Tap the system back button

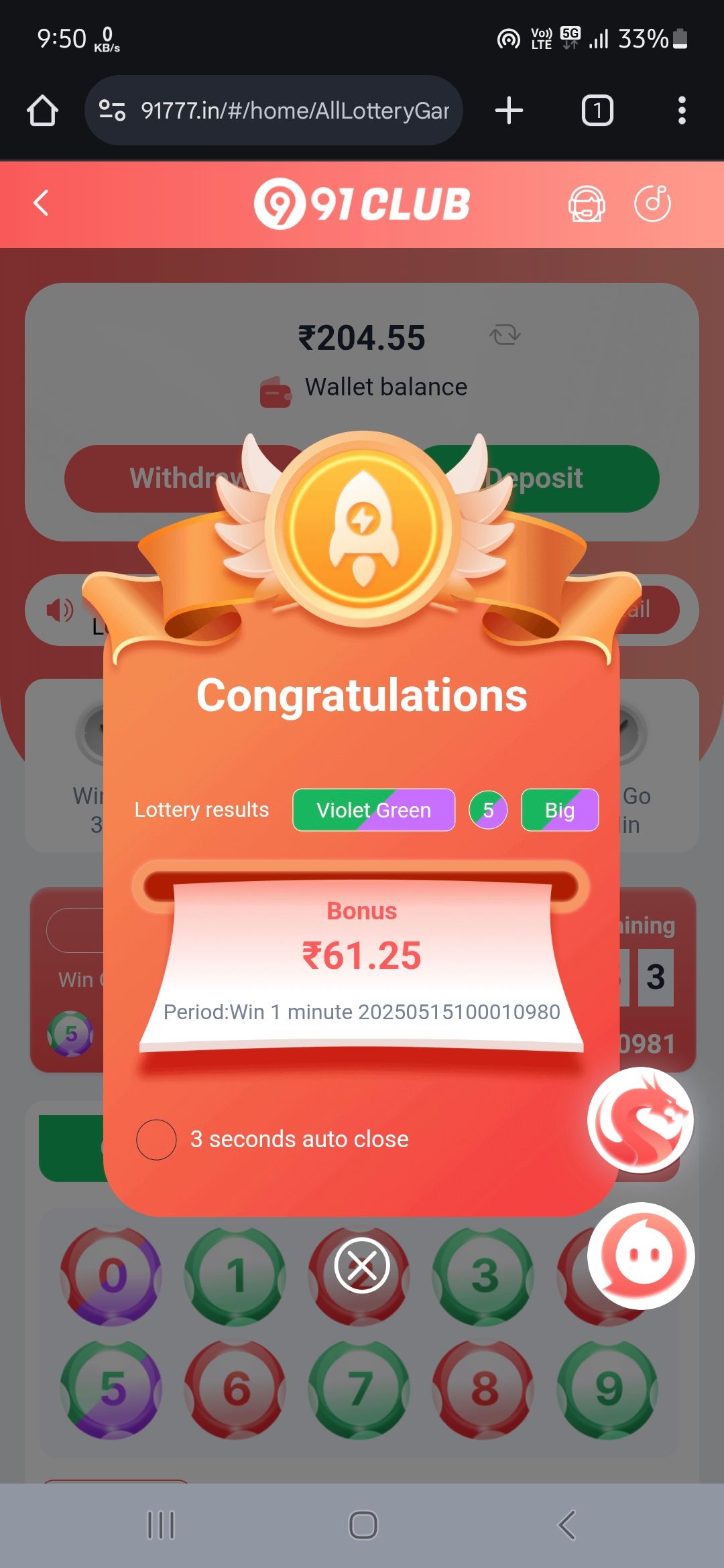point(567,1525)
